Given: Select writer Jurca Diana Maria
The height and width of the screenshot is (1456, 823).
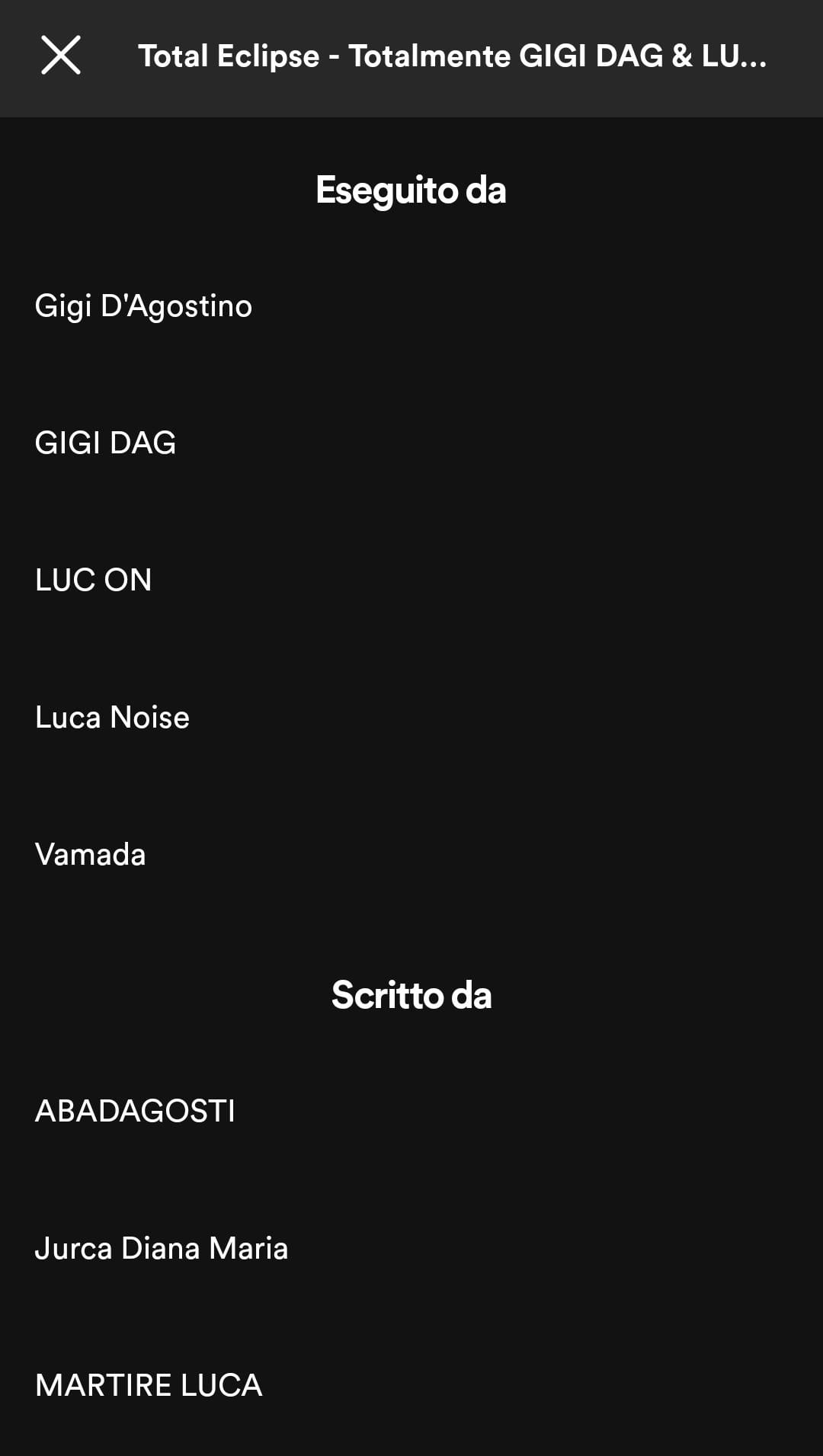Looking at the screenshot, I should point(162,1247).
